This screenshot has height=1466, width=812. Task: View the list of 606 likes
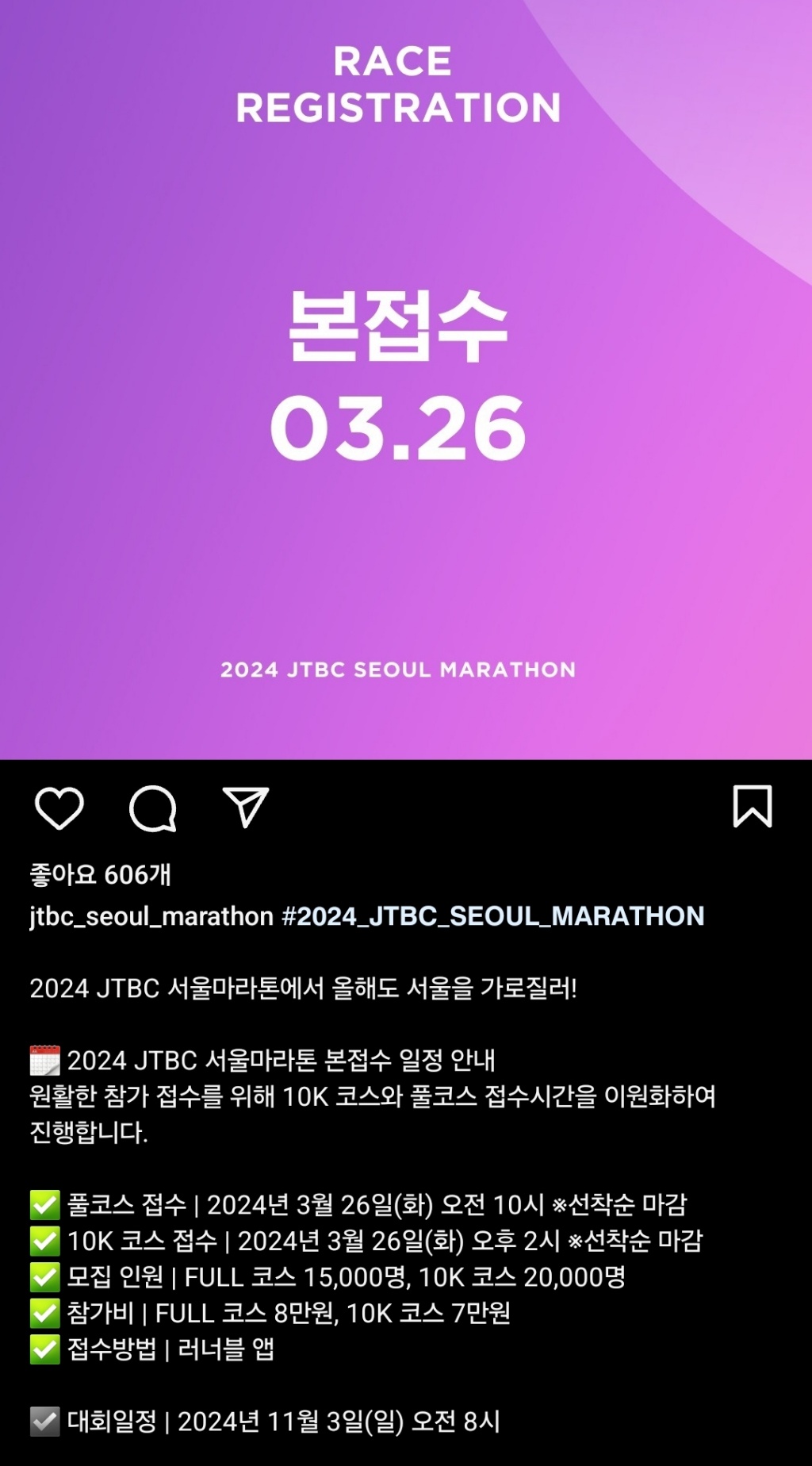(x=101, y=874)
